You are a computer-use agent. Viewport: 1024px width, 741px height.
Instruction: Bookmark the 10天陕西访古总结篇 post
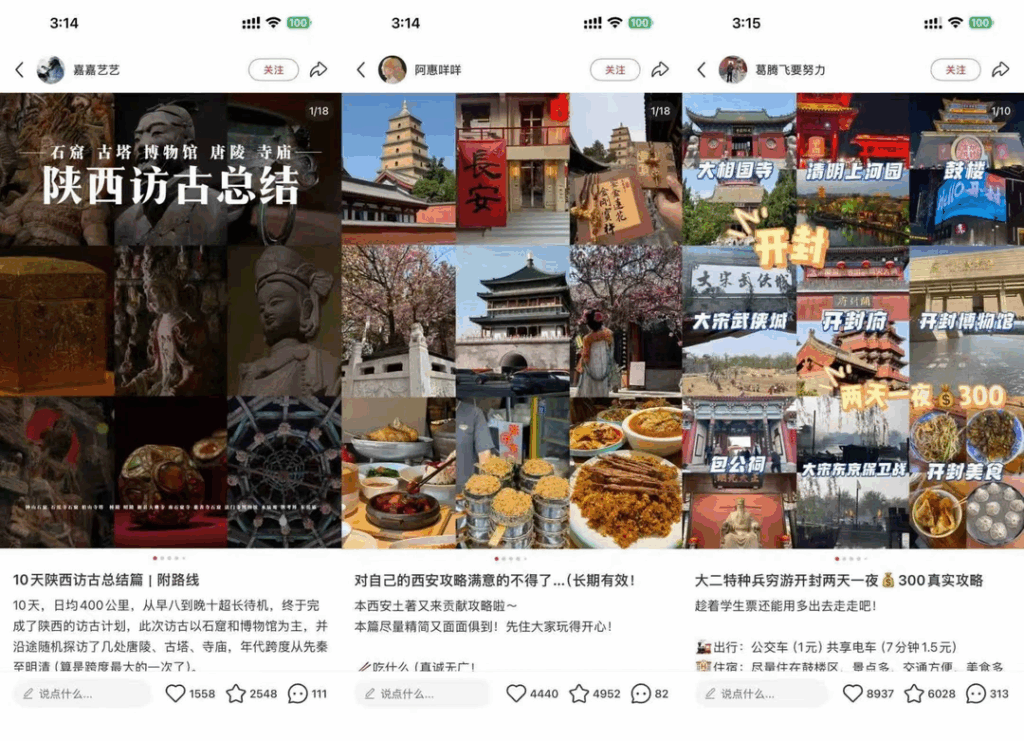(x=236, y=693)
